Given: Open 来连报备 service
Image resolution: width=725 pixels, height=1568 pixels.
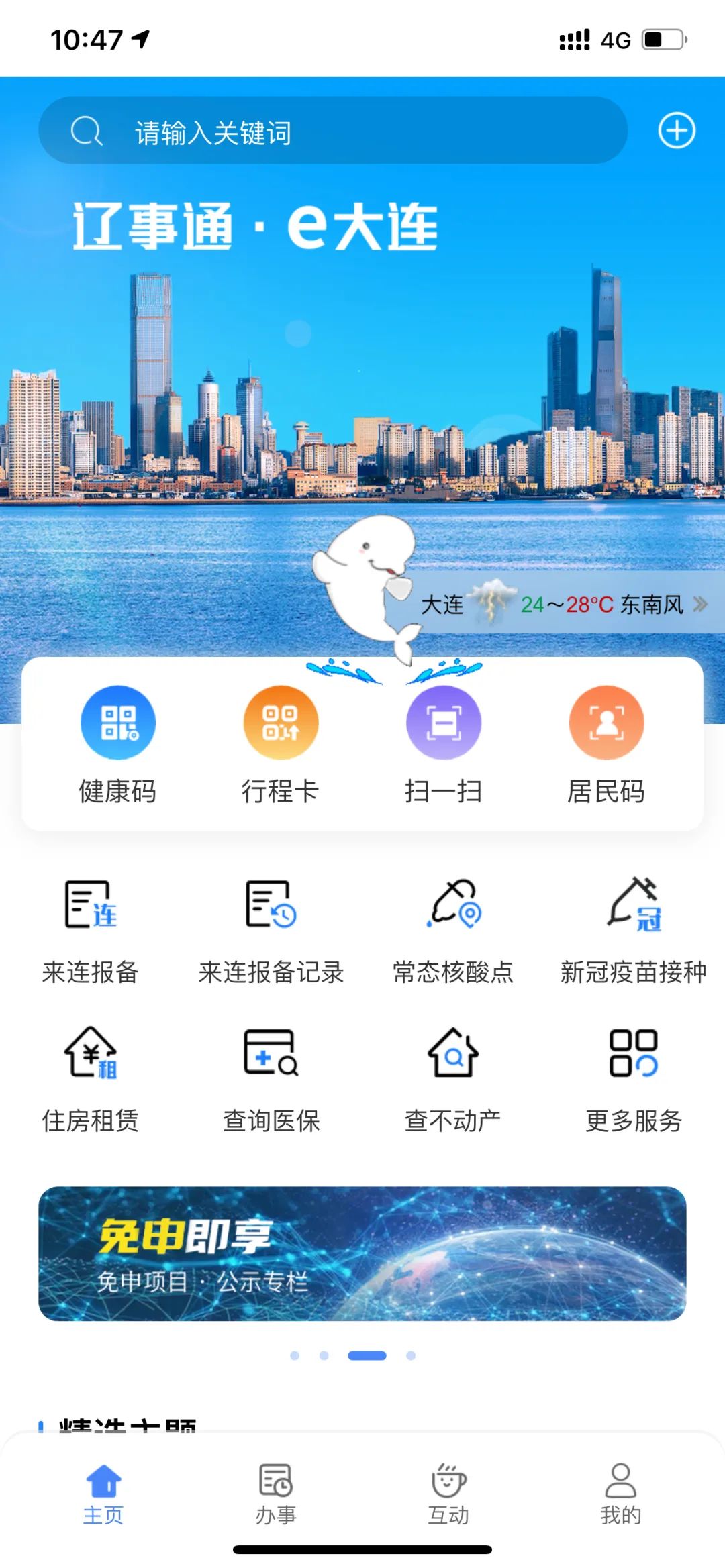Looking at the screenshot, I should click(x=91, y=929).
